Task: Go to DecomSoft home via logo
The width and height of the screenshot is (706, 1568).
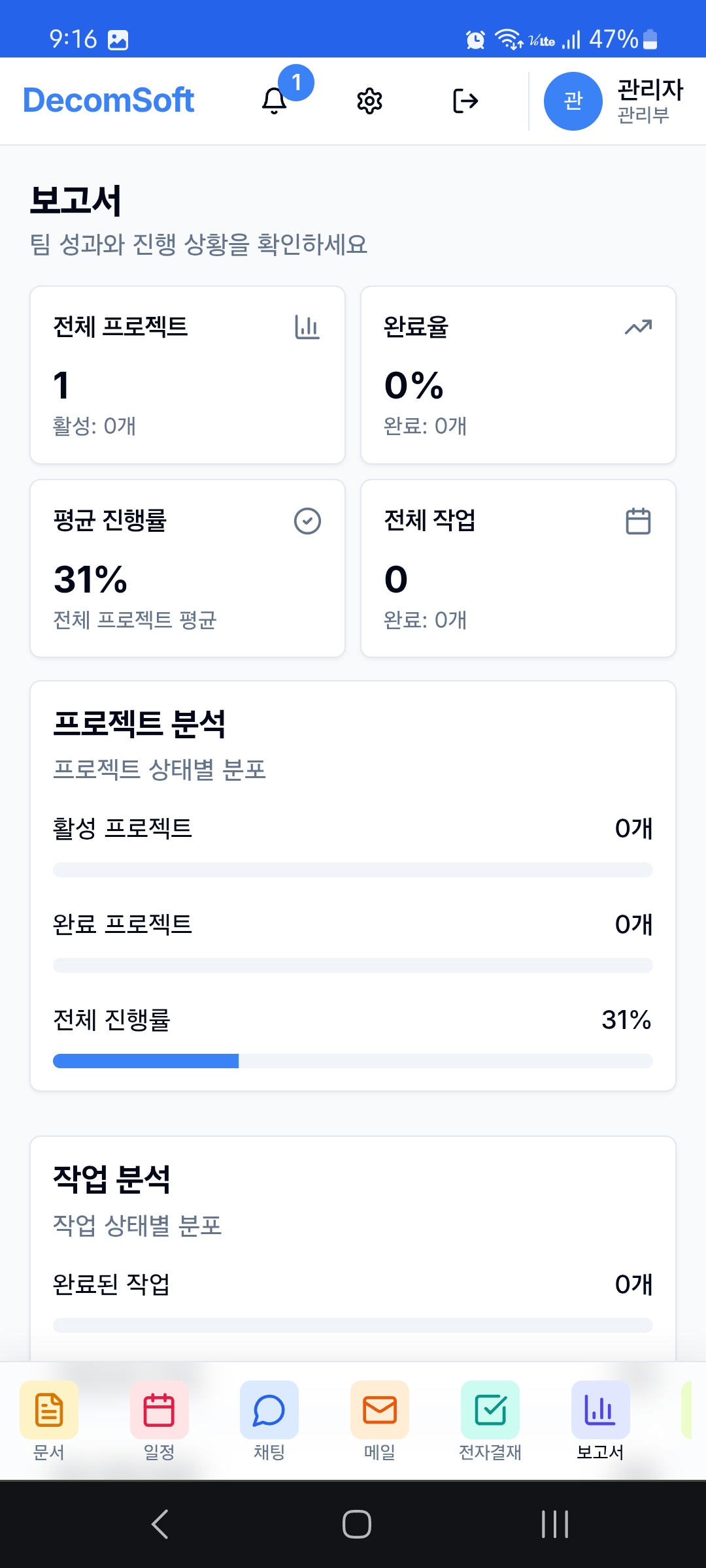Action: (x=109, y=101)
